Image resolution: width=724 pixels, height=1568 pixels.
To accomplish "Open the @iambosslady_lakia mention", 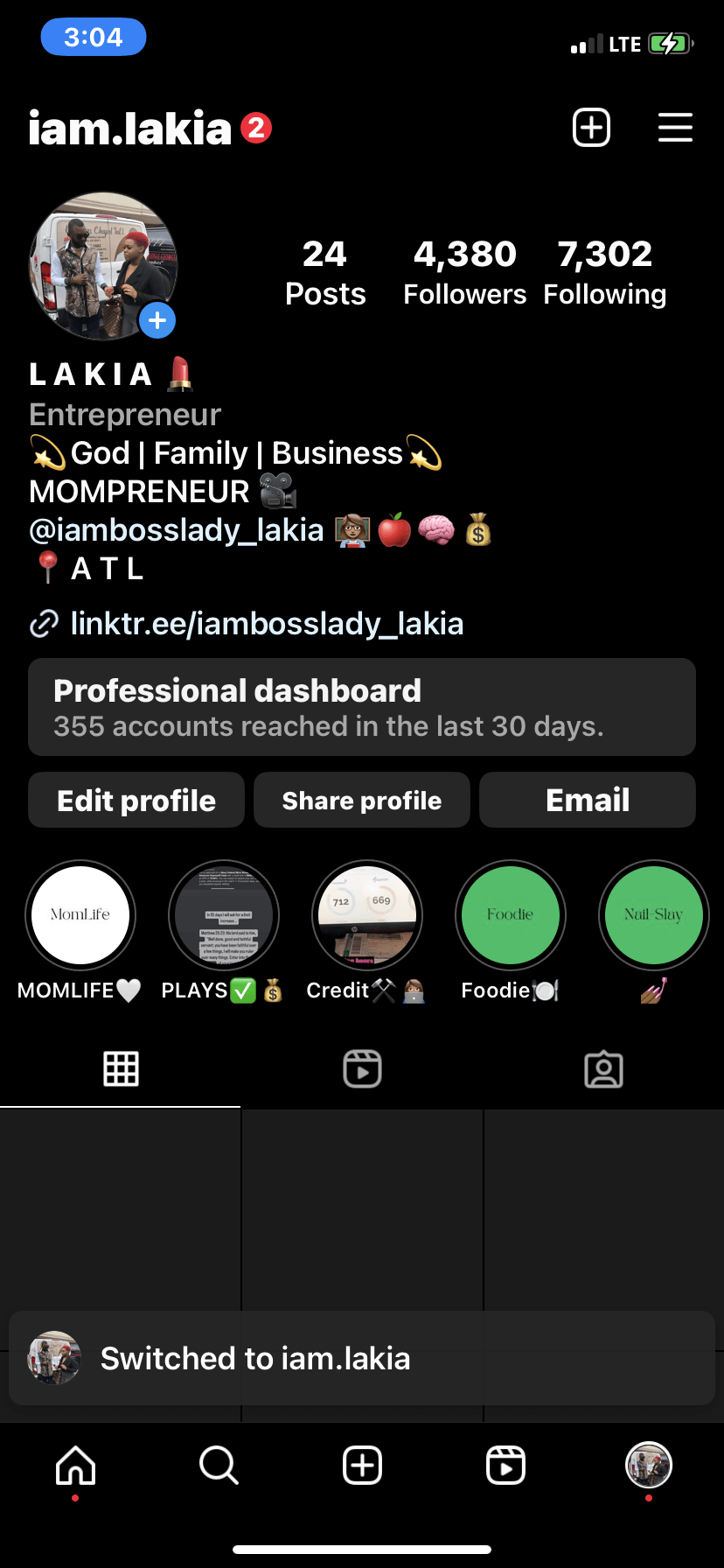I will (177, 530).
